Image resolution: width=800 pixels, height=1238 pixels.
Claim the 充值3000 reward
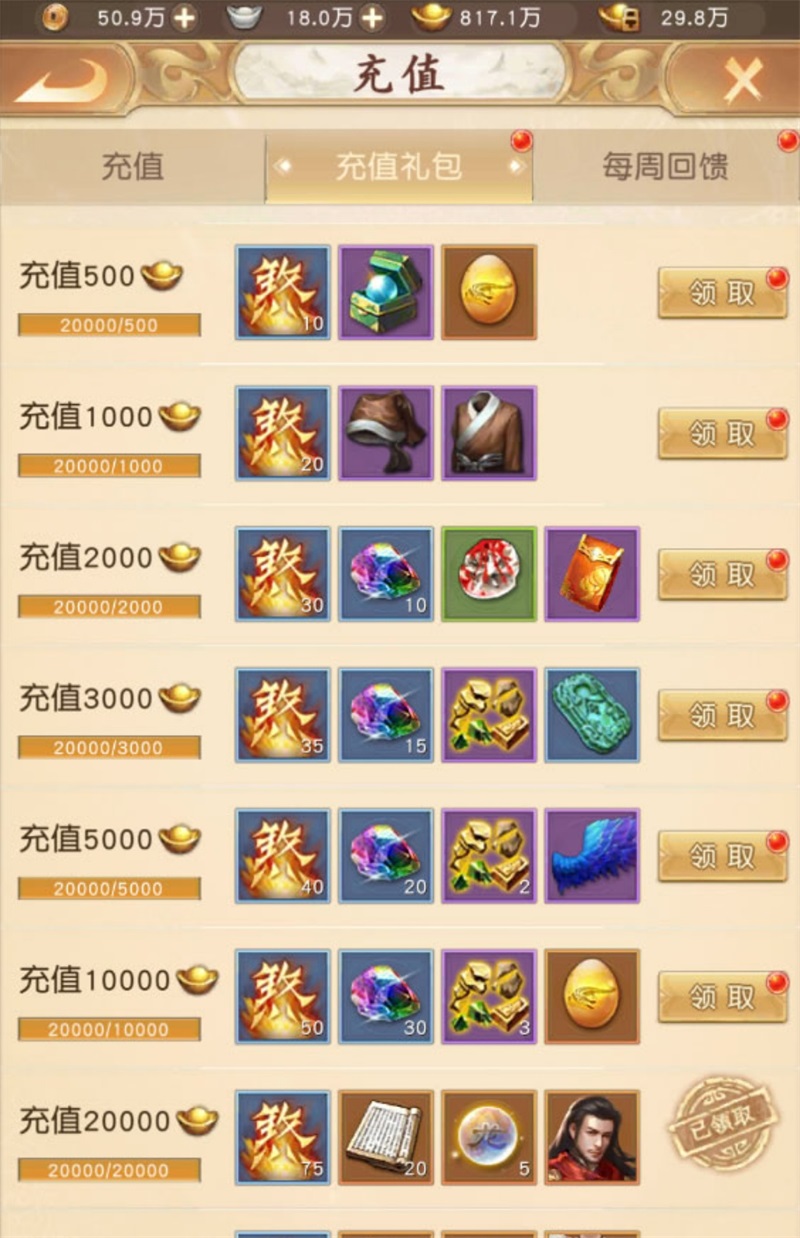point(722,715)
